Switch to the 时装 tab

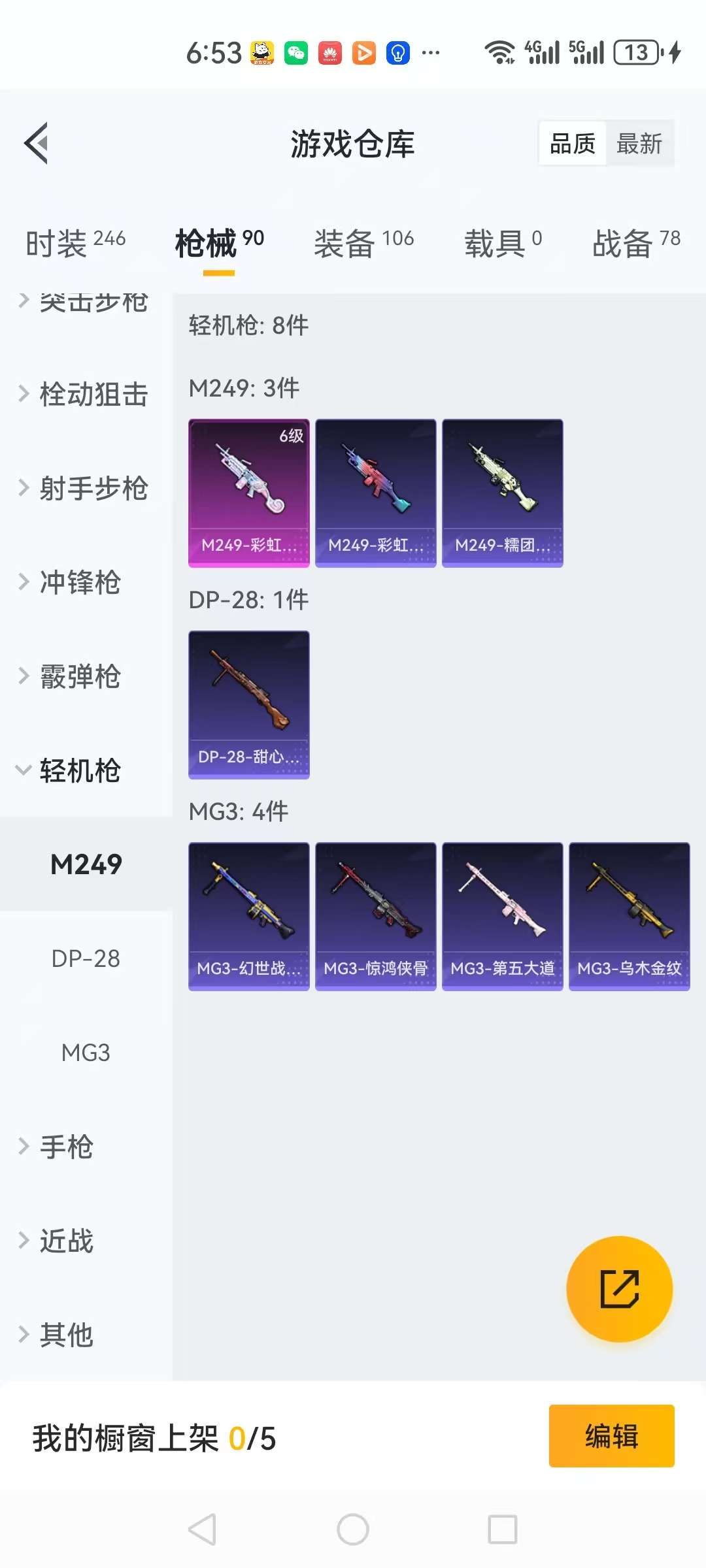[75, 243]
